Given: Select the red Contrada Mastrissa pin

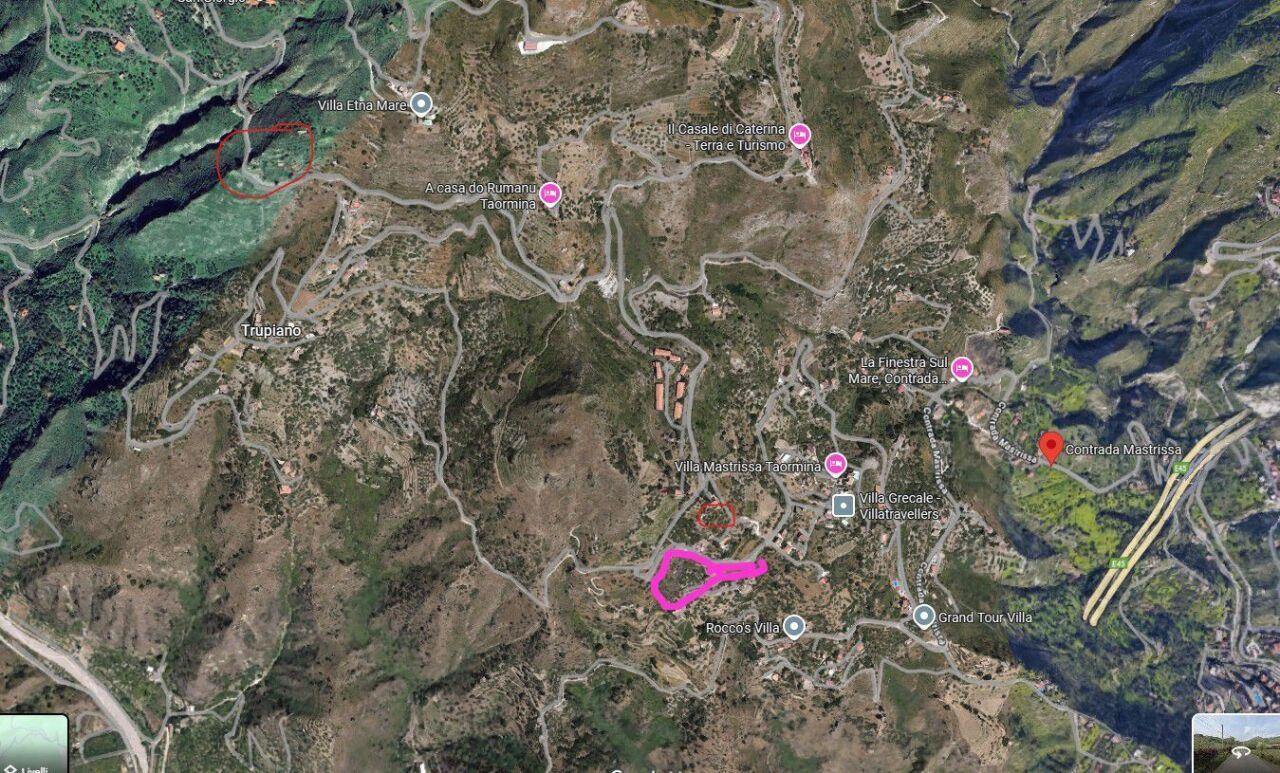Looking at the screenshot, I should pyautogui.click(x=1050, y=447).
